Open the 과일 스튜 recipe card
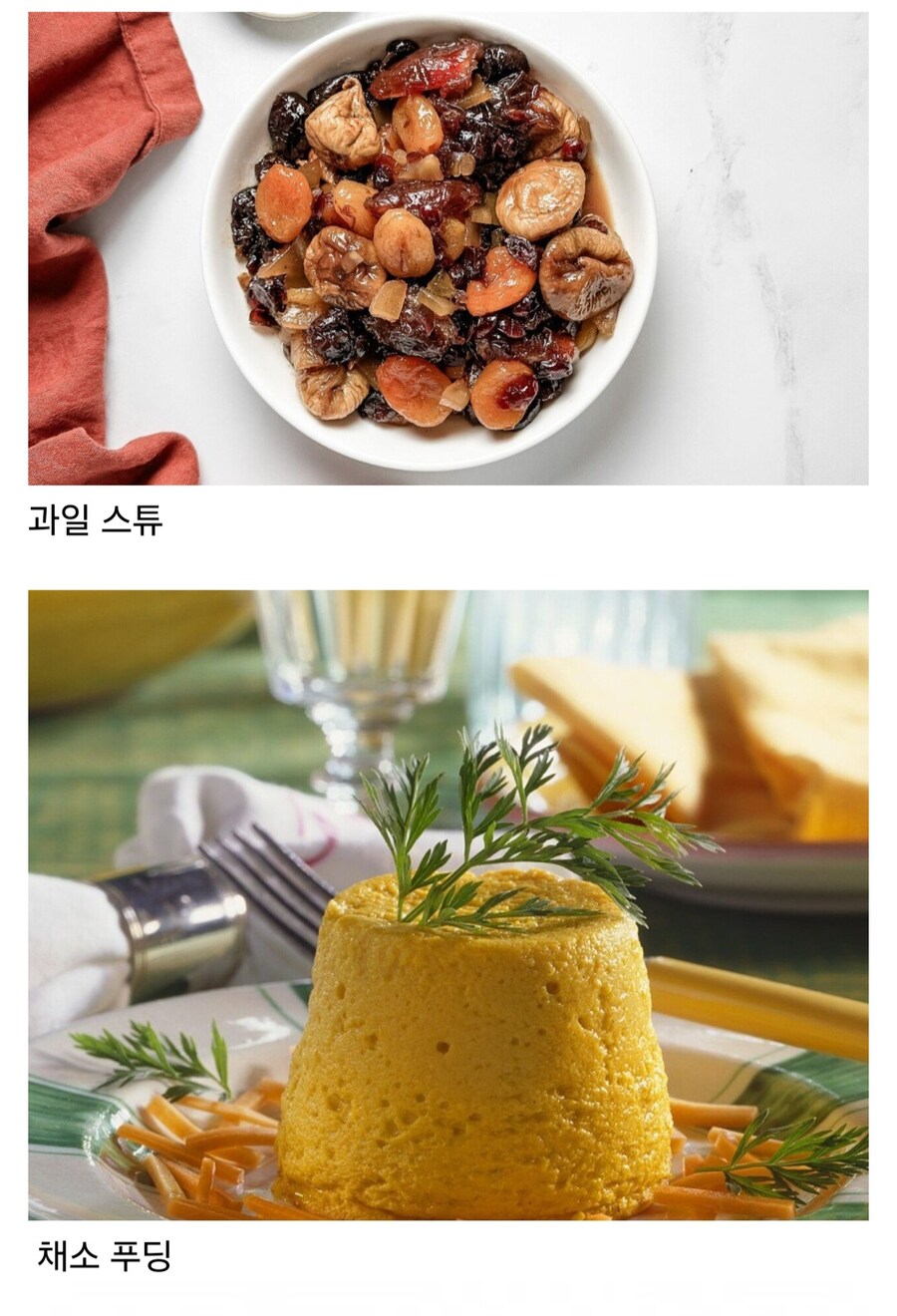 point(448,249)
